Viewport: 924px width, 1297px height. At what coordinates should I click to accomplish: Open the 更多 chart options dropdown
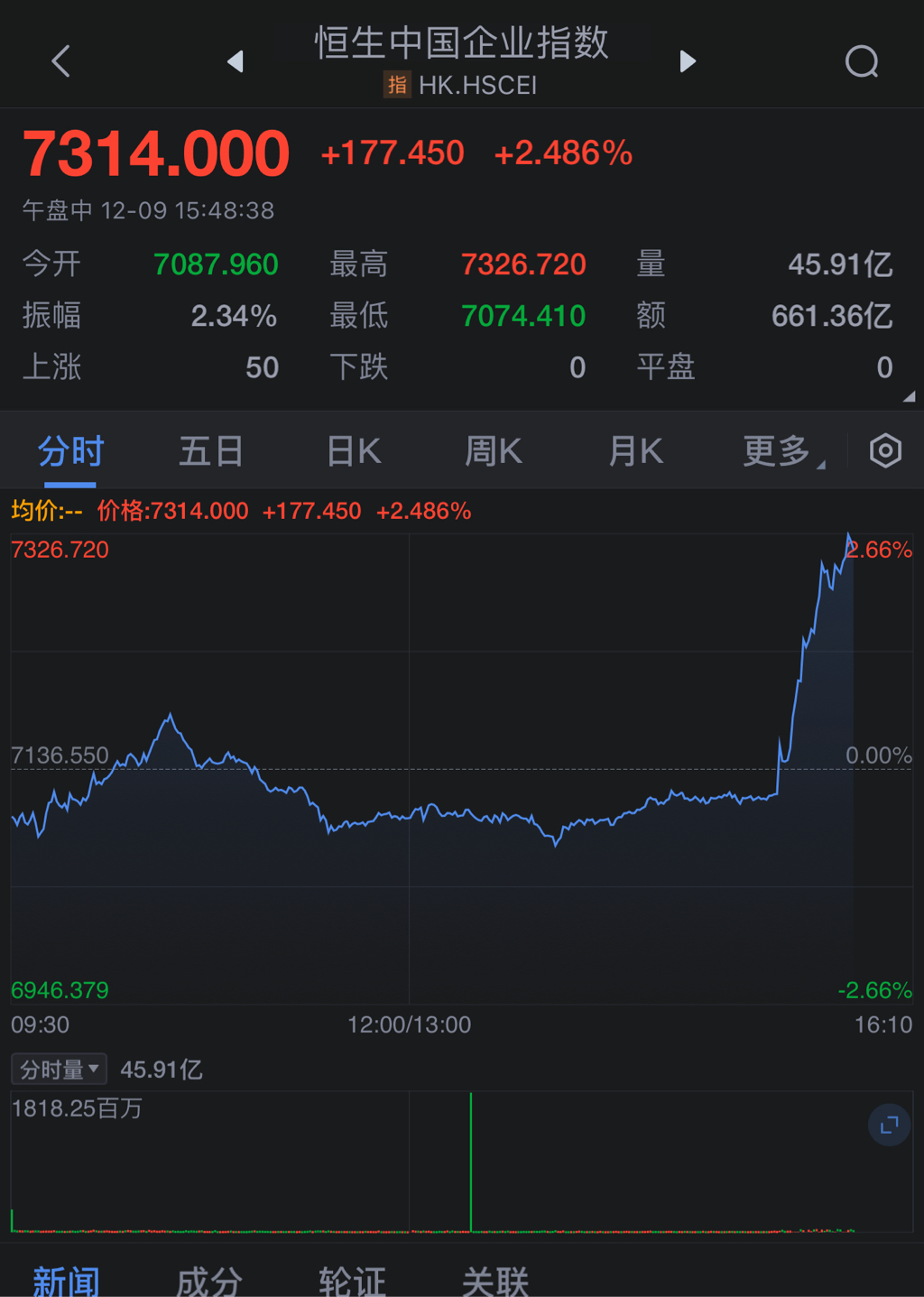click(781, 450)
